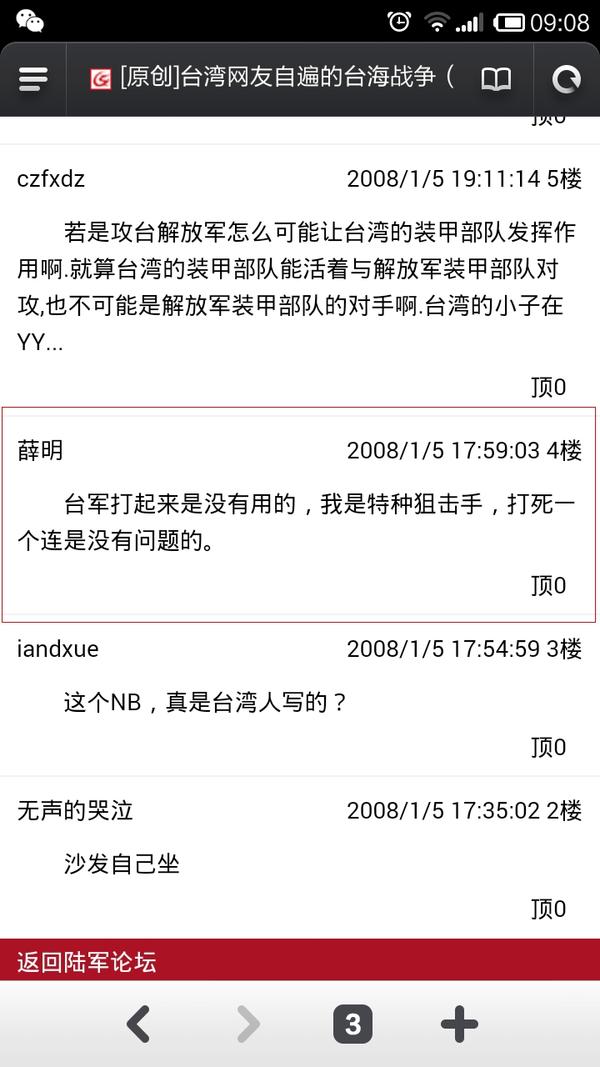Tap the page title address bar

tap(272, 78)
